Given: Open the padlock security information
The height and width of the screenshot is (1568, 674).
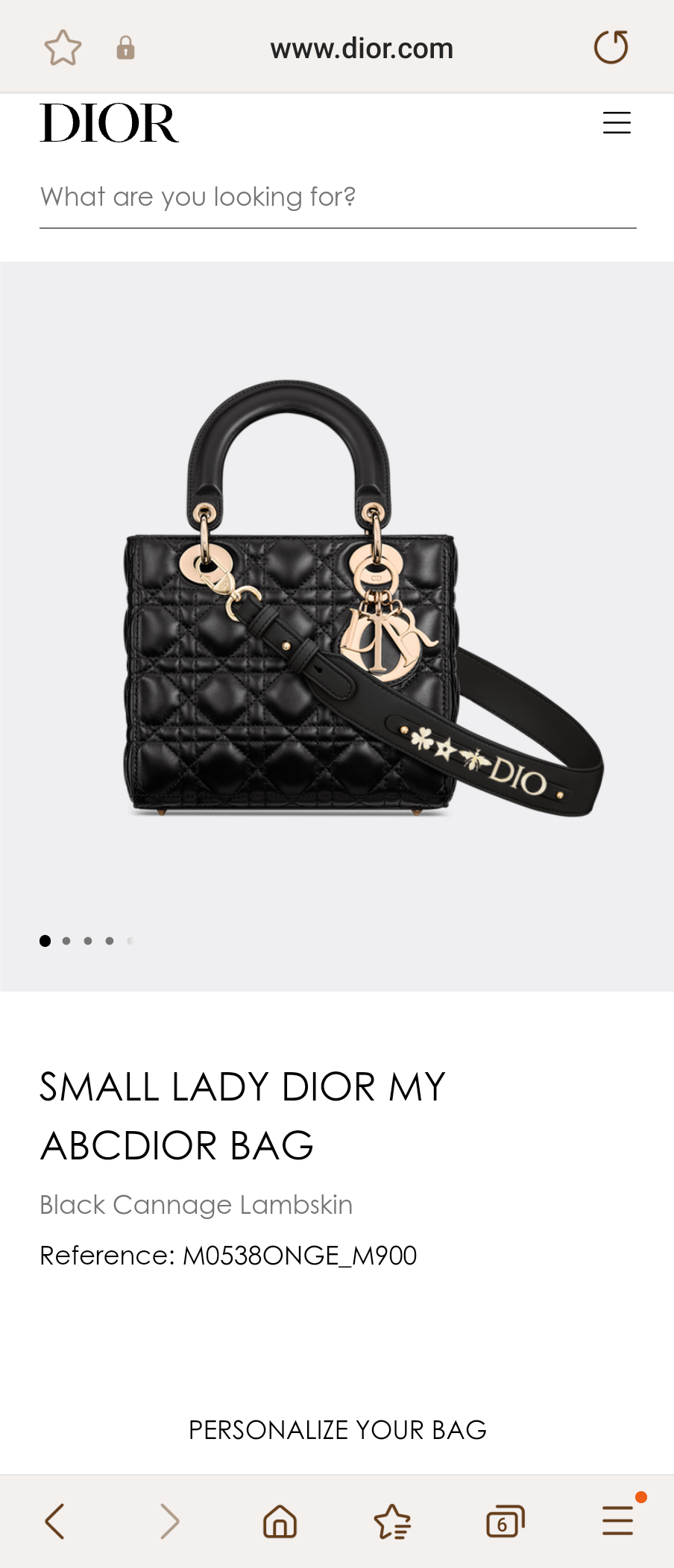Looking at the screenshot, I should click(x=125, y=48).
